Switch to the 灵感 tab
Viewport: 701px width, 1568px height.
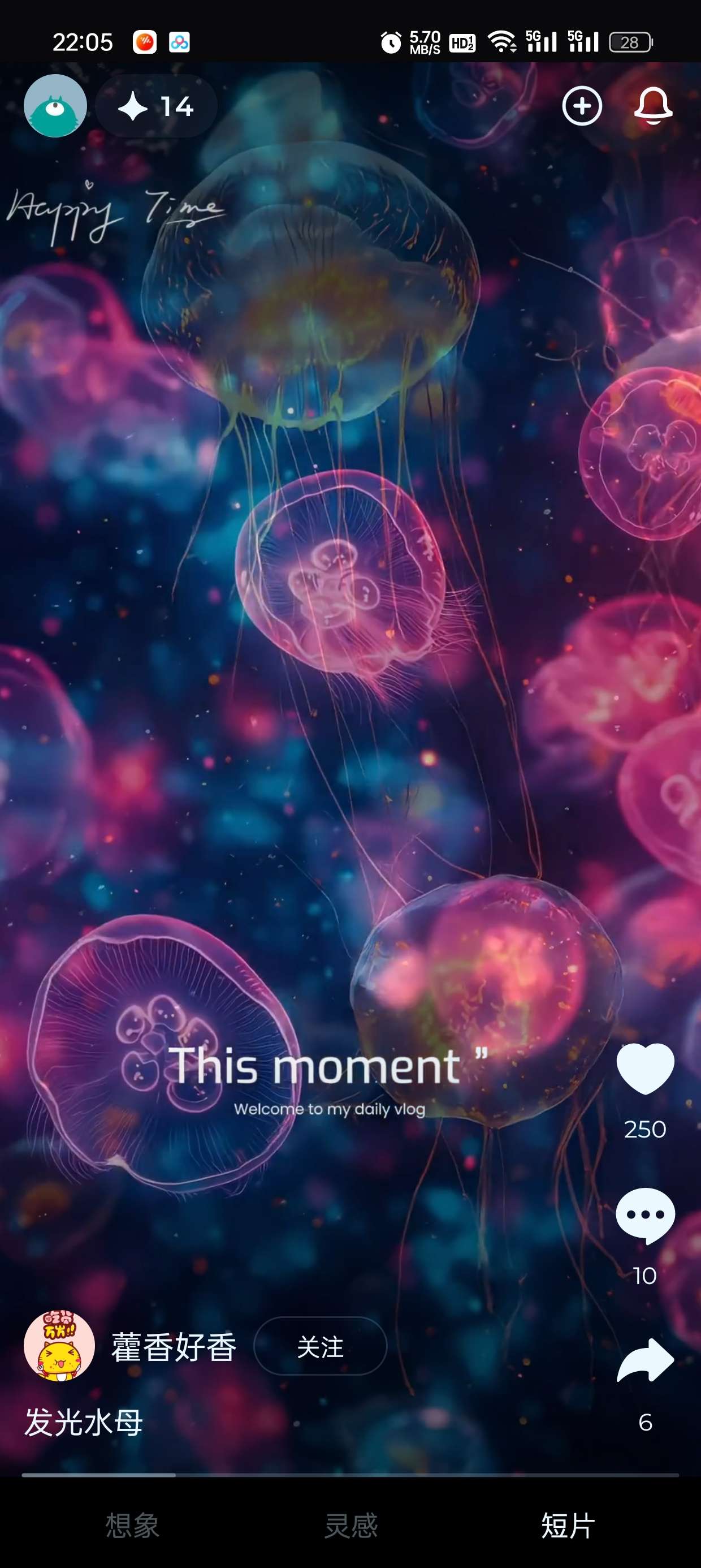click(x=350, y=1526)
